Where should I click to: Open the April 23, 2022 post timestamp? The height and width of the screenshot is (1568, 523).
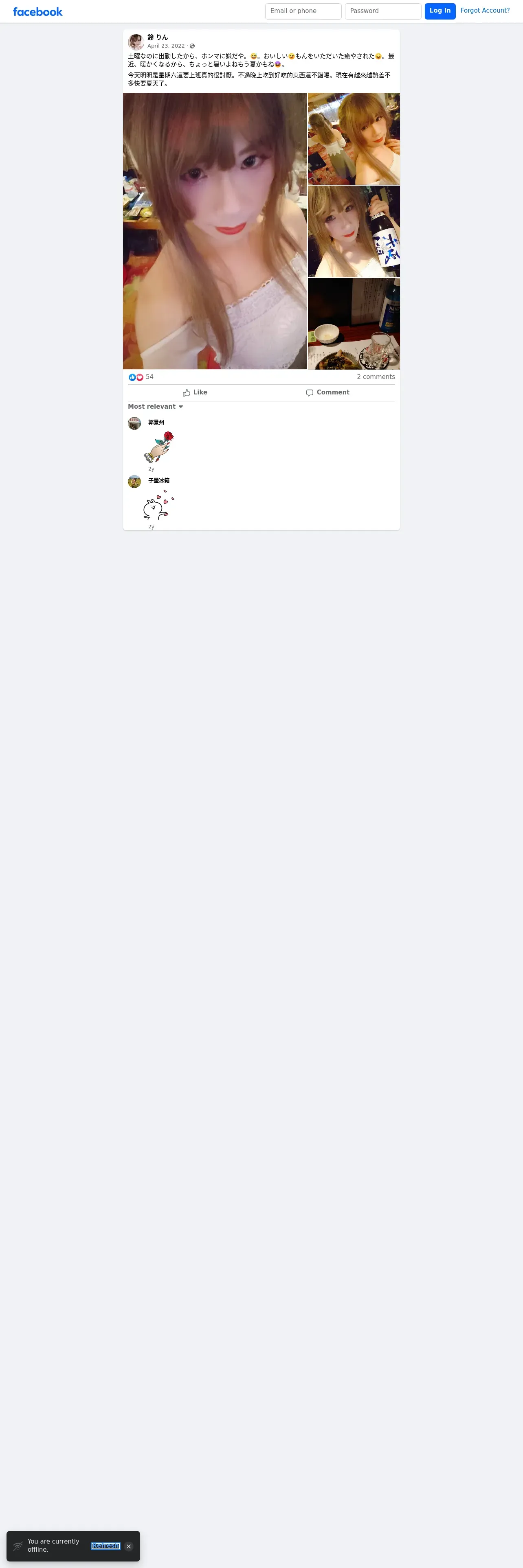click(x=166, y=46)
